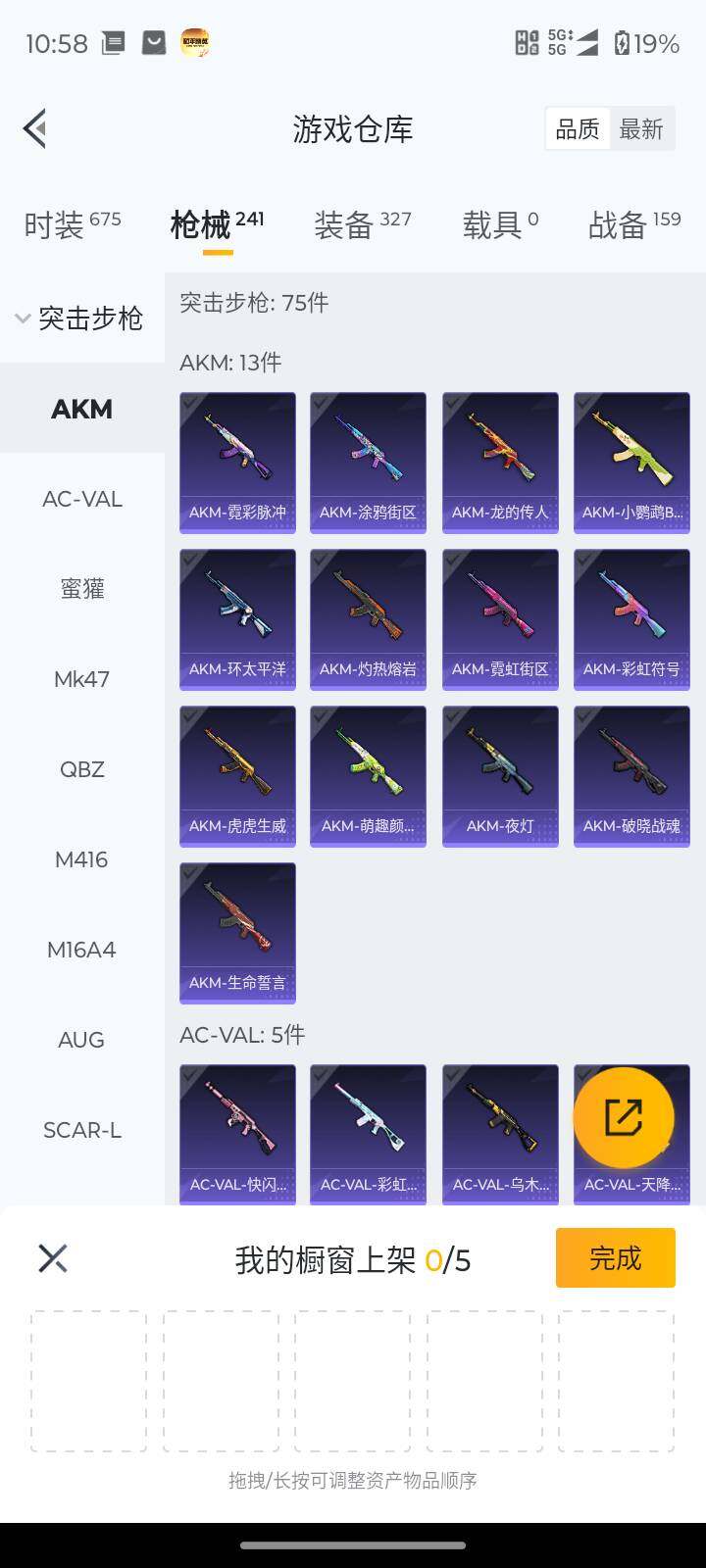Pick the AKM-环太平洋 skin
This screenshot has width=706, height=1568.
[237, 619]
